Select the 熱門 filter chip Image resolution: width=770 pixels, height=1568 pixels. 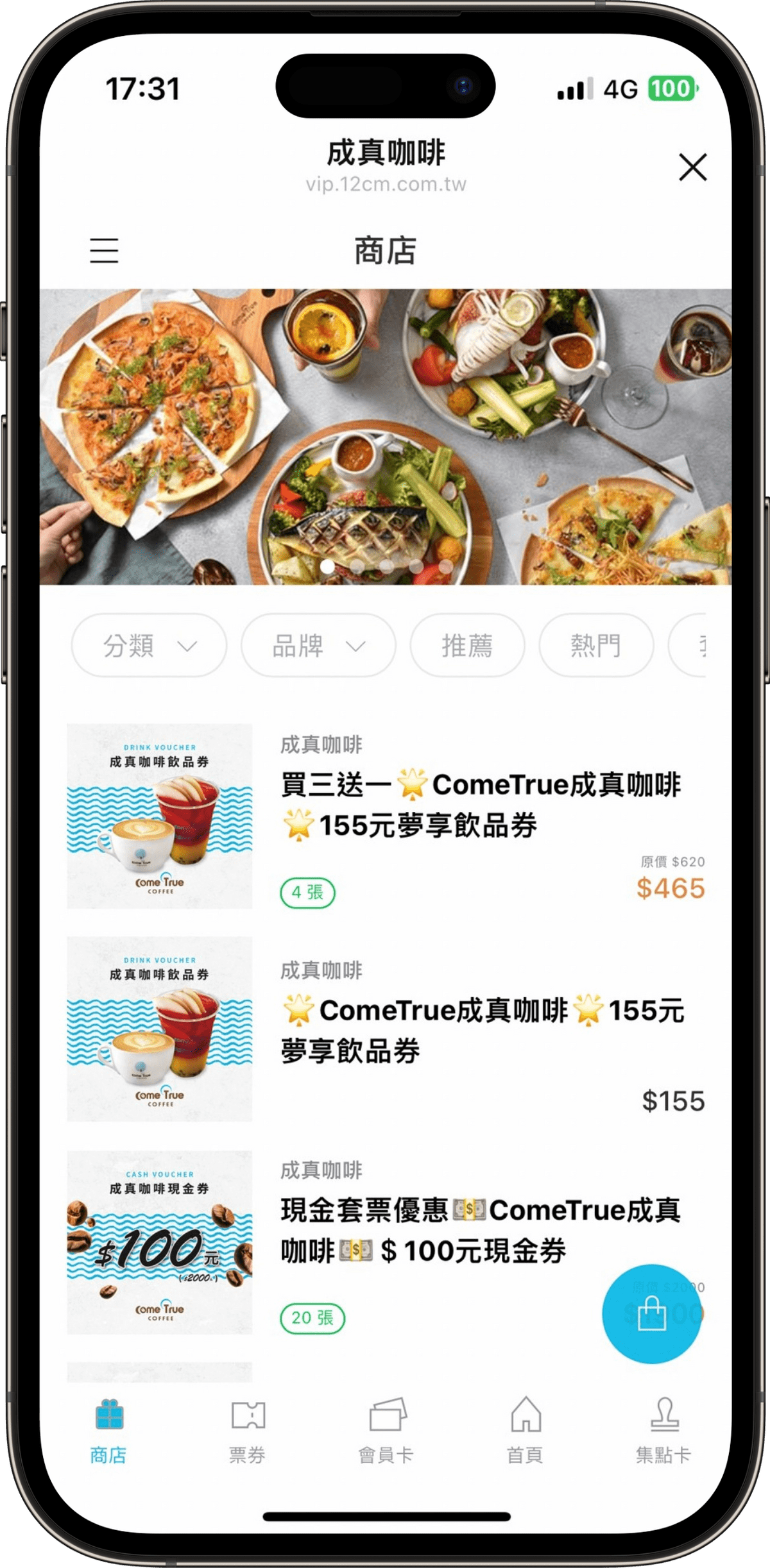(595, 645)
